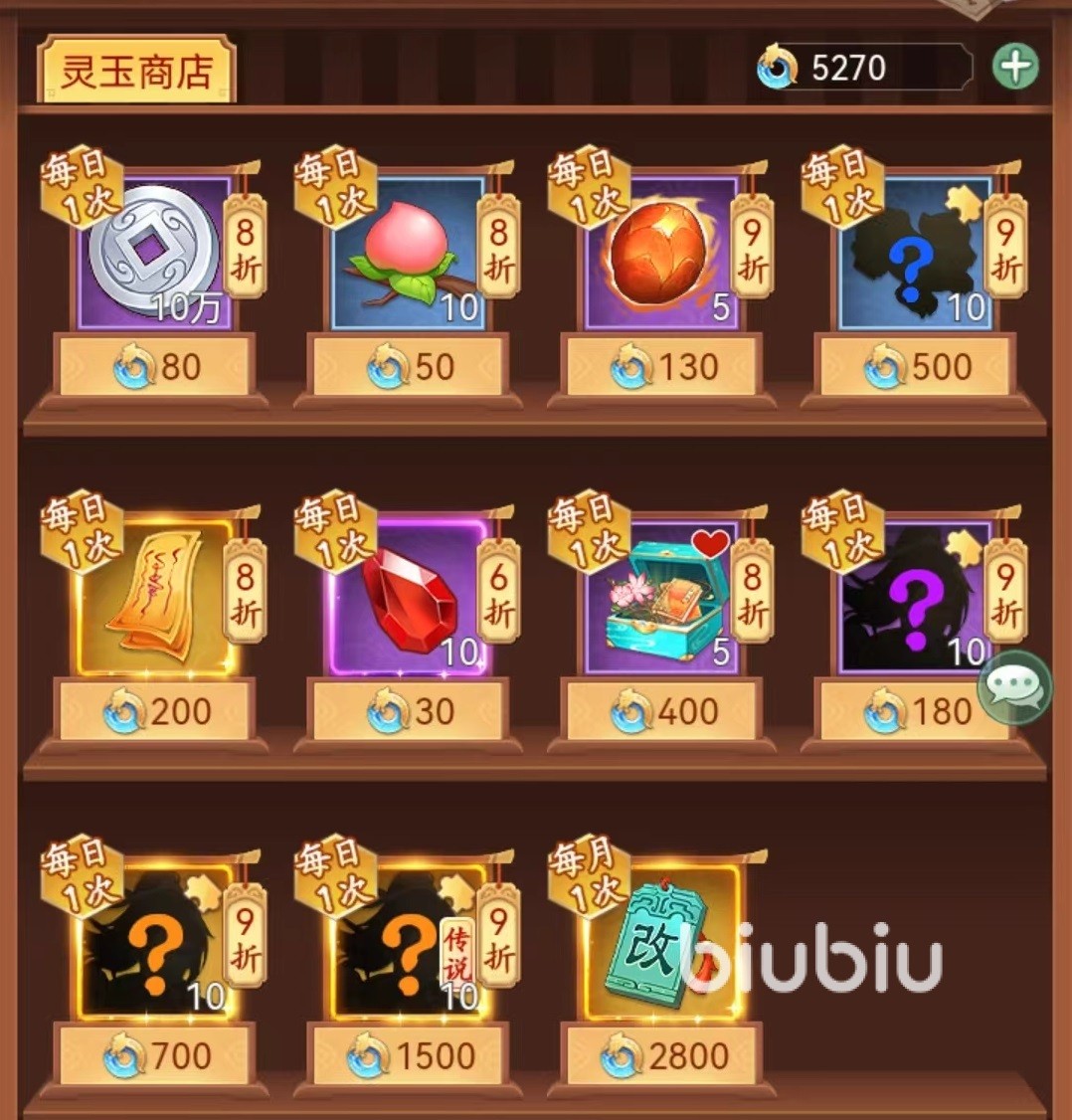This screenshot has width=1072, height=1120.
Task: Tap the green plus to add spirit jade
Action: [x=1014, y=68]
